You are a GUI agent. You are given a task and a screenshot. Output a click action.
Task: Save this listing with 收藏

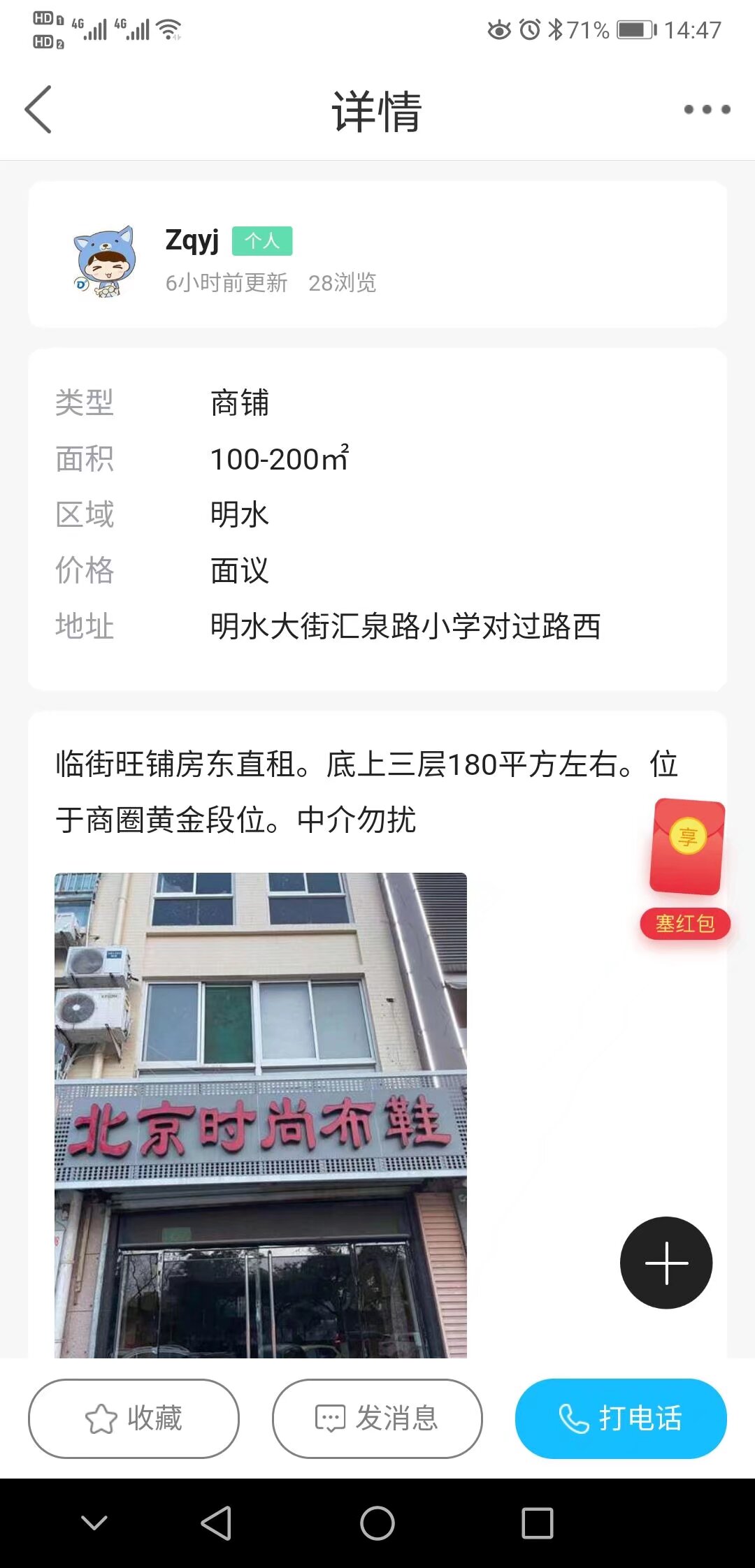(134, 1418)
